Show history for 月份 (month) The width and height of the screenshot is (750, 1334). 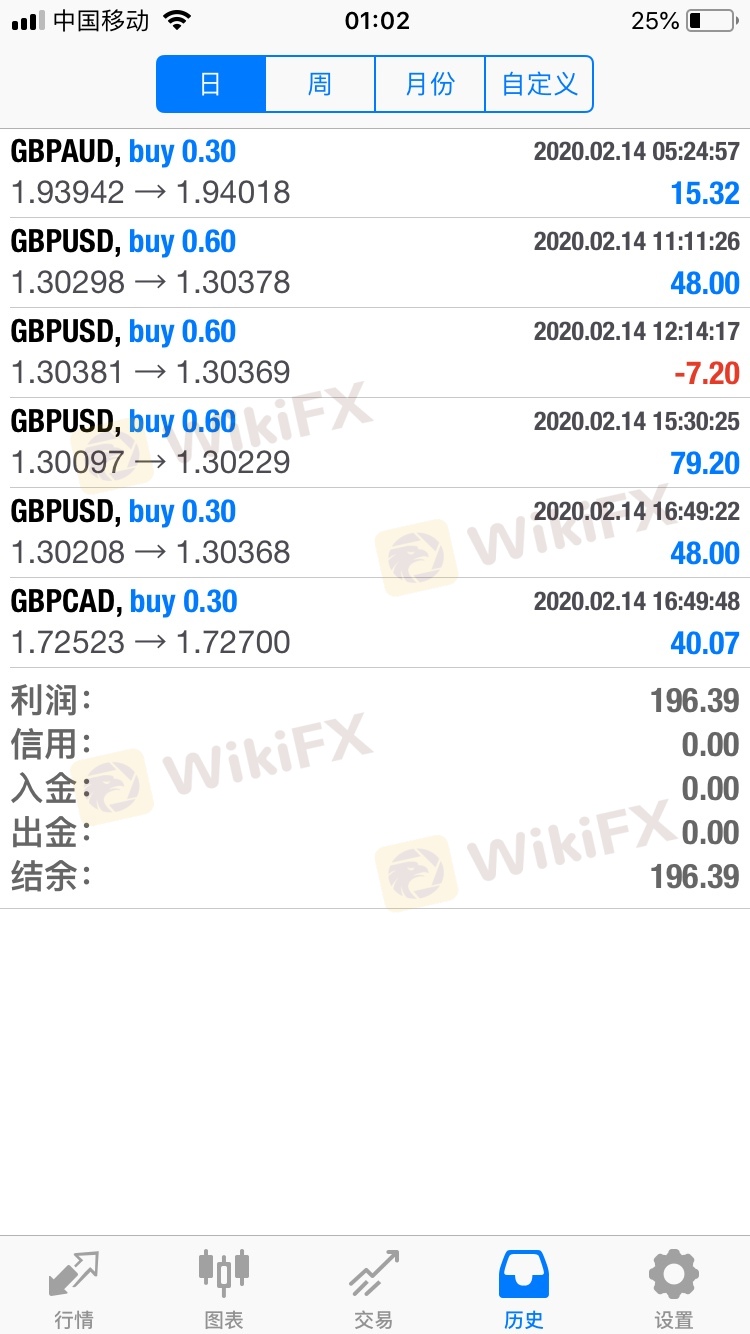coord(430,84)
